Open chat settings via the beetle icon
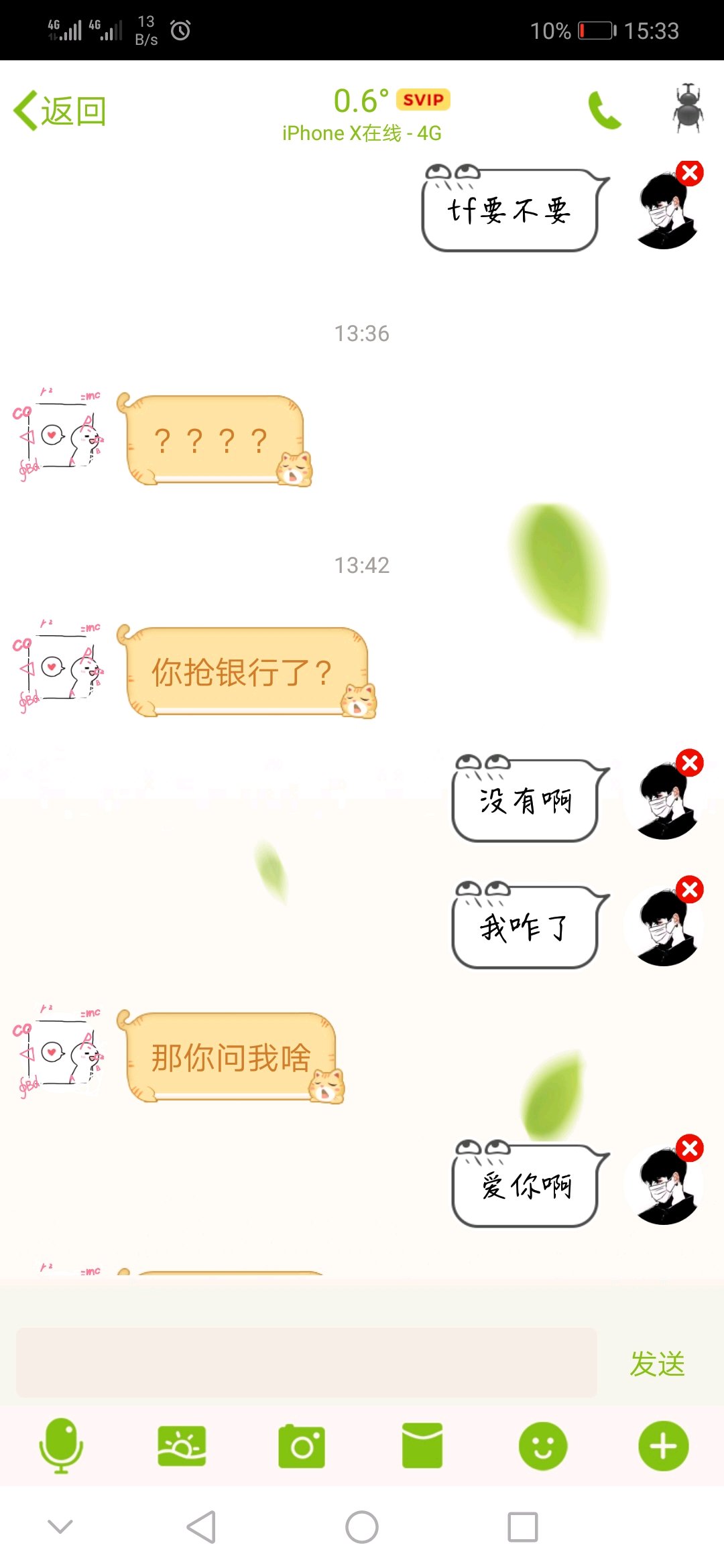Viewport: 724px width, 1568px height. coord(688,109)
